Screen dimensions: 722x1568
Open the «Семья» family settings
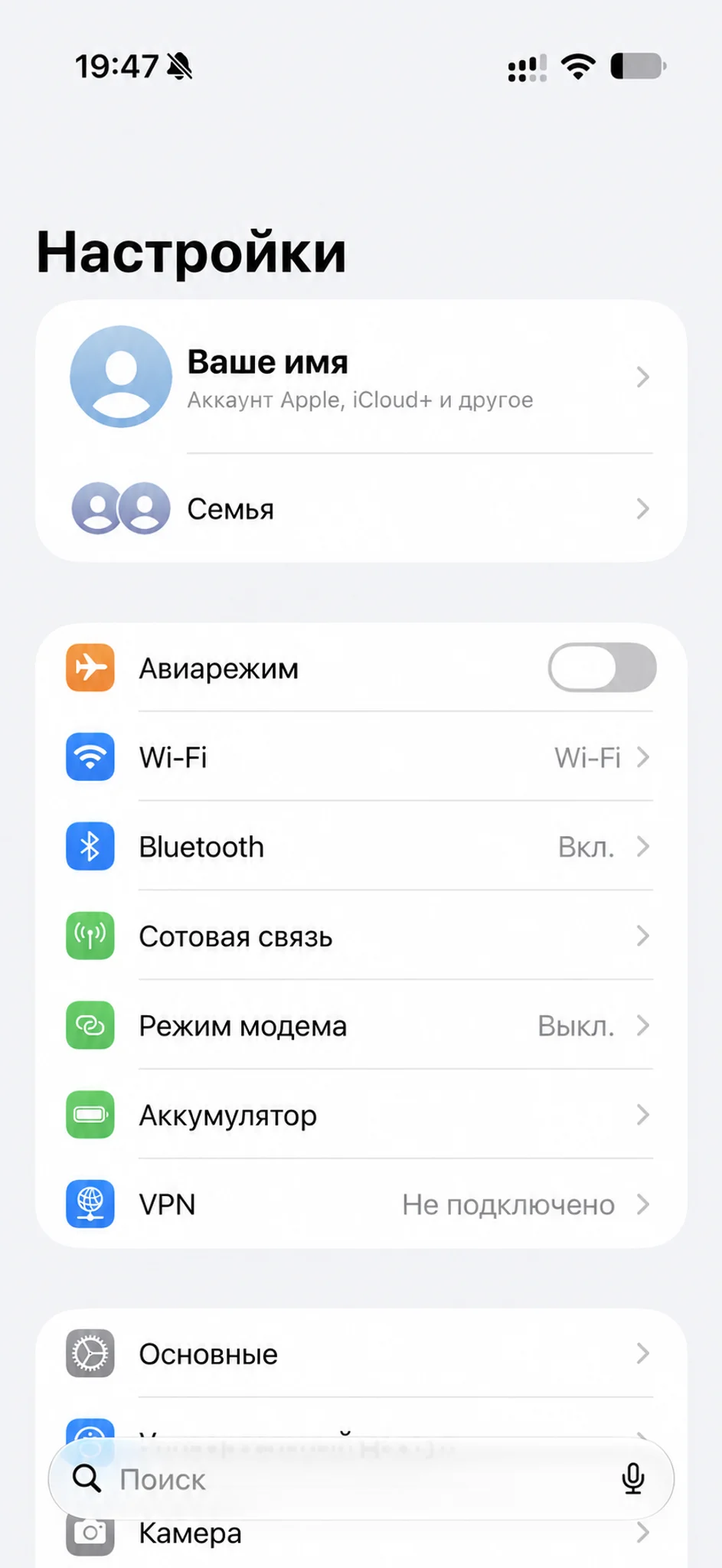(361, 508)
